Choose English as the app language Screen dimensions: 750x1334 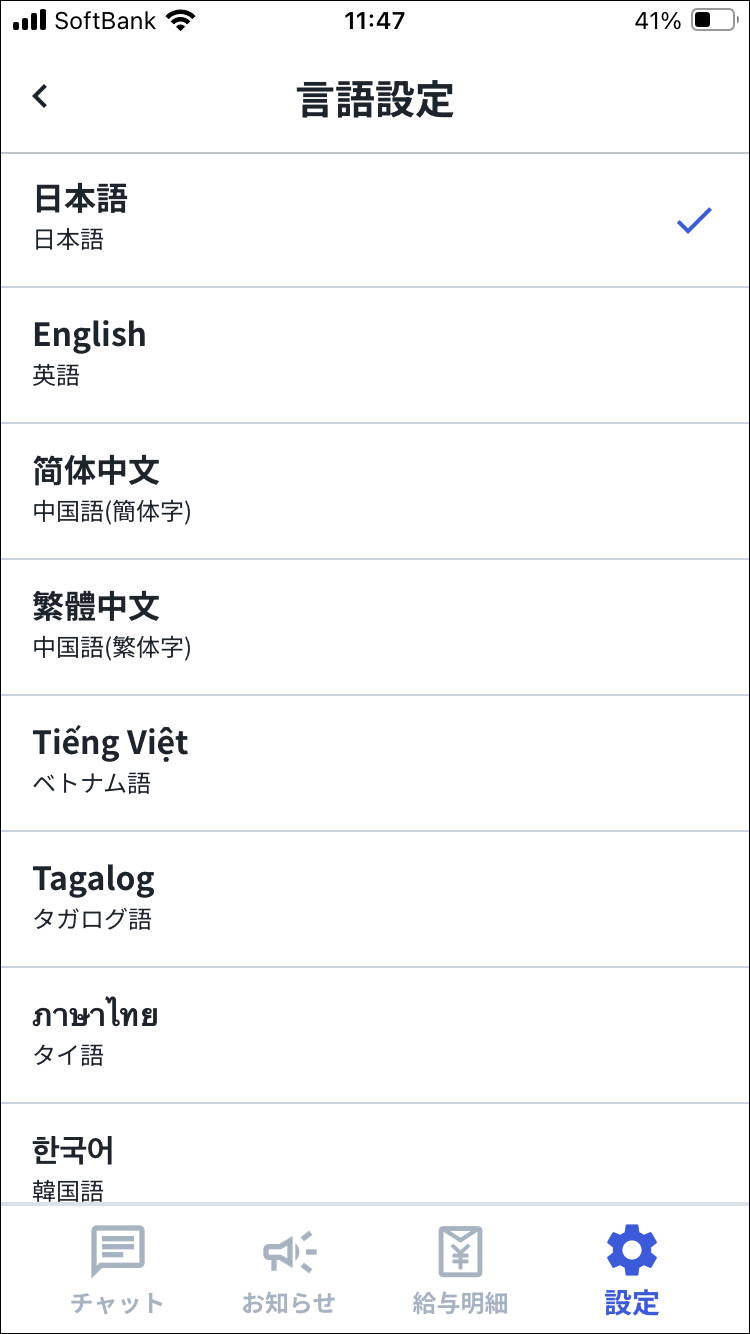375,355
